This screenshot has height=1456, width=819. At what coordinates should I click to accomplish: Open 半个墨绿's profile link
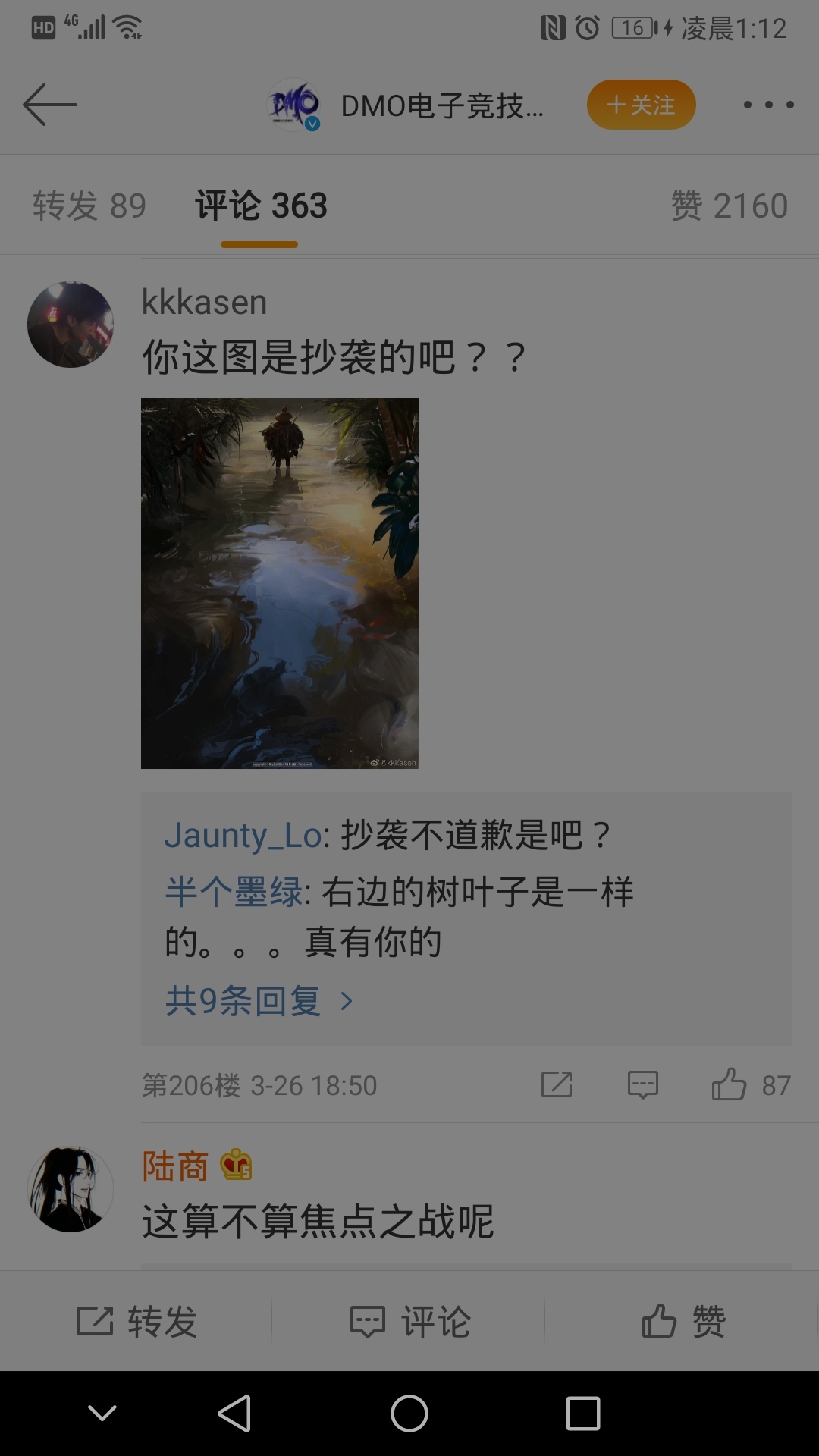click(x=234, y=891)
